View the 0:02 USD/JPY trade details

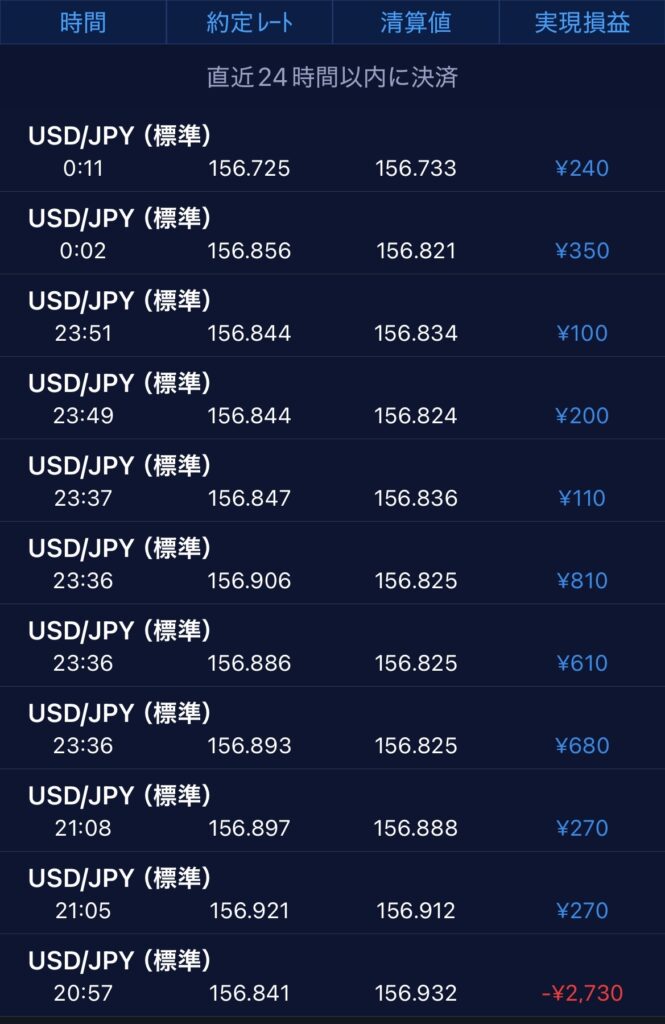click(332, 234)
